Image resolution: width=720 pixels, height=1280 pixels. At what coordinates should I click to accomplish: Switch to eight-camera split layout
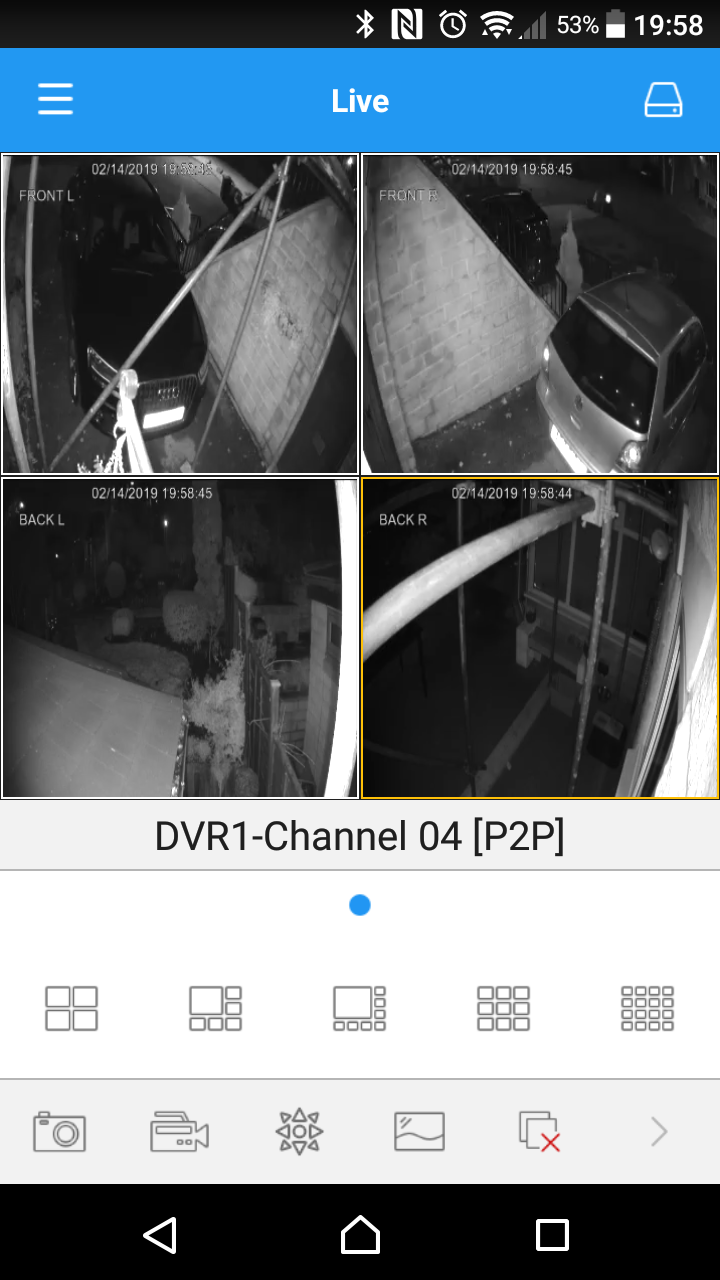pyautogui.click(x=359, y=1008)
